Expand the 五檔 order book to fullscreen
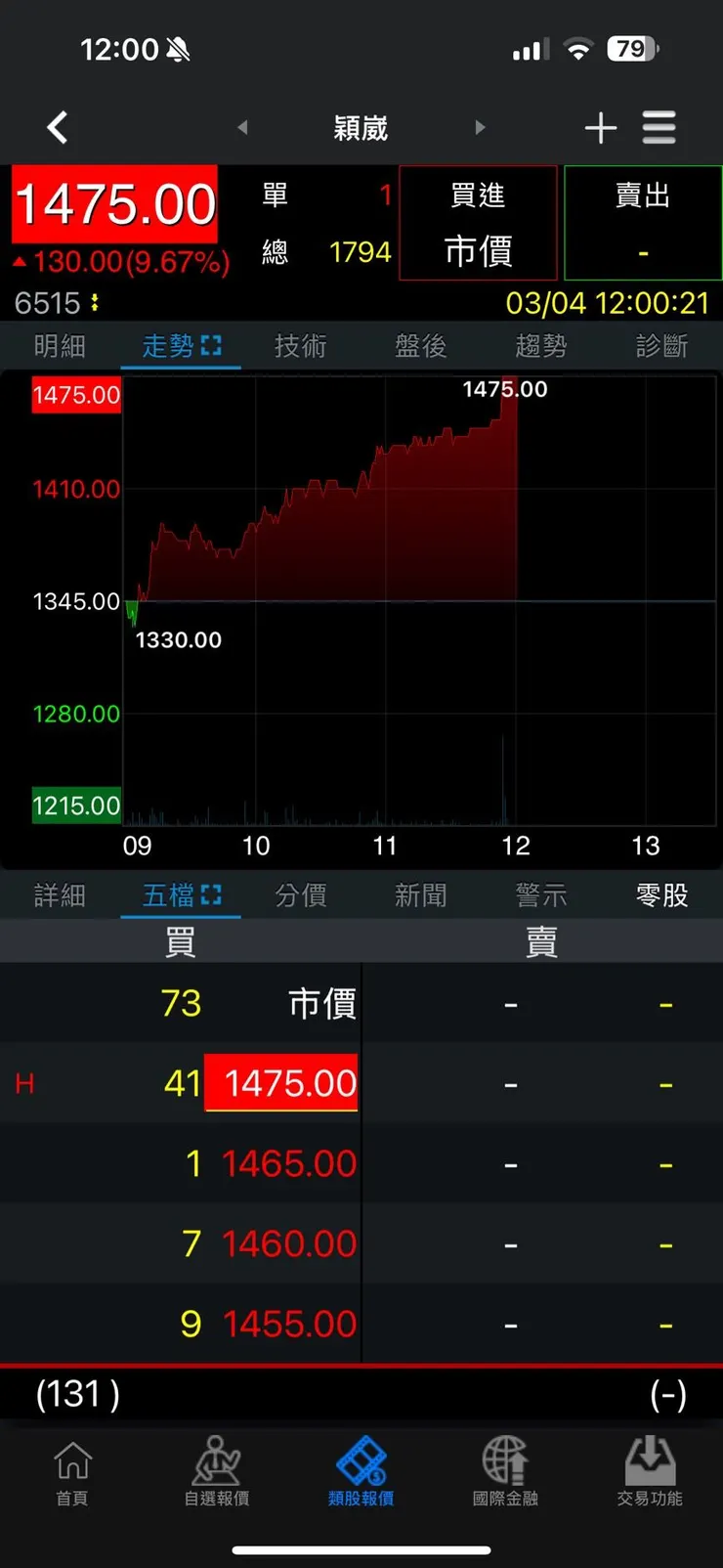723x1568 pixels. pyautogui.click(x=212, y=895)
